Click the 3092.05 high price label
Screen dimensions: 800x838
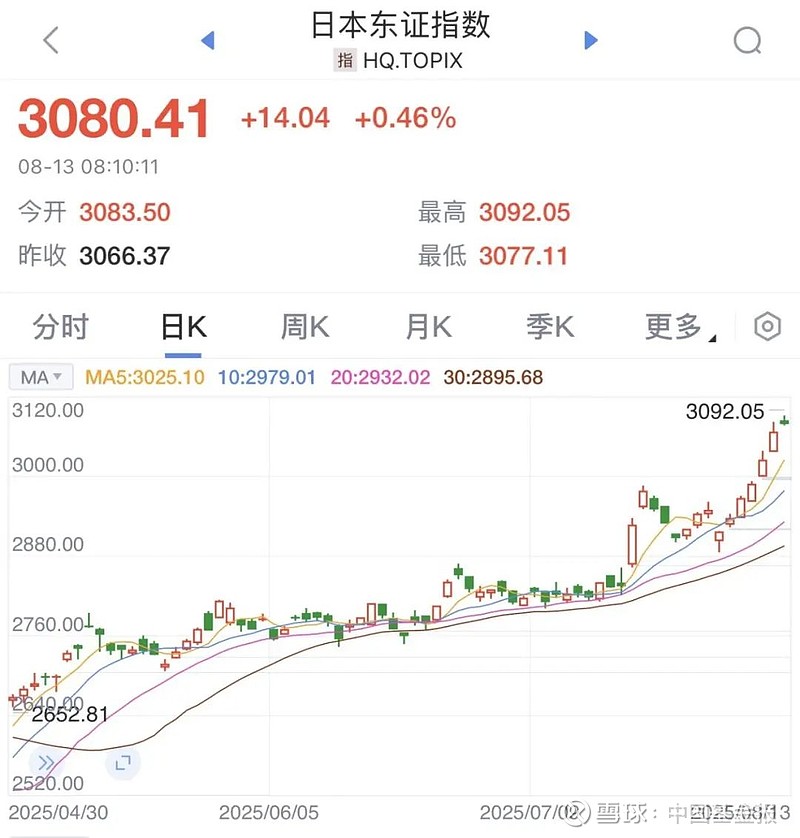[x=722, y=411]
